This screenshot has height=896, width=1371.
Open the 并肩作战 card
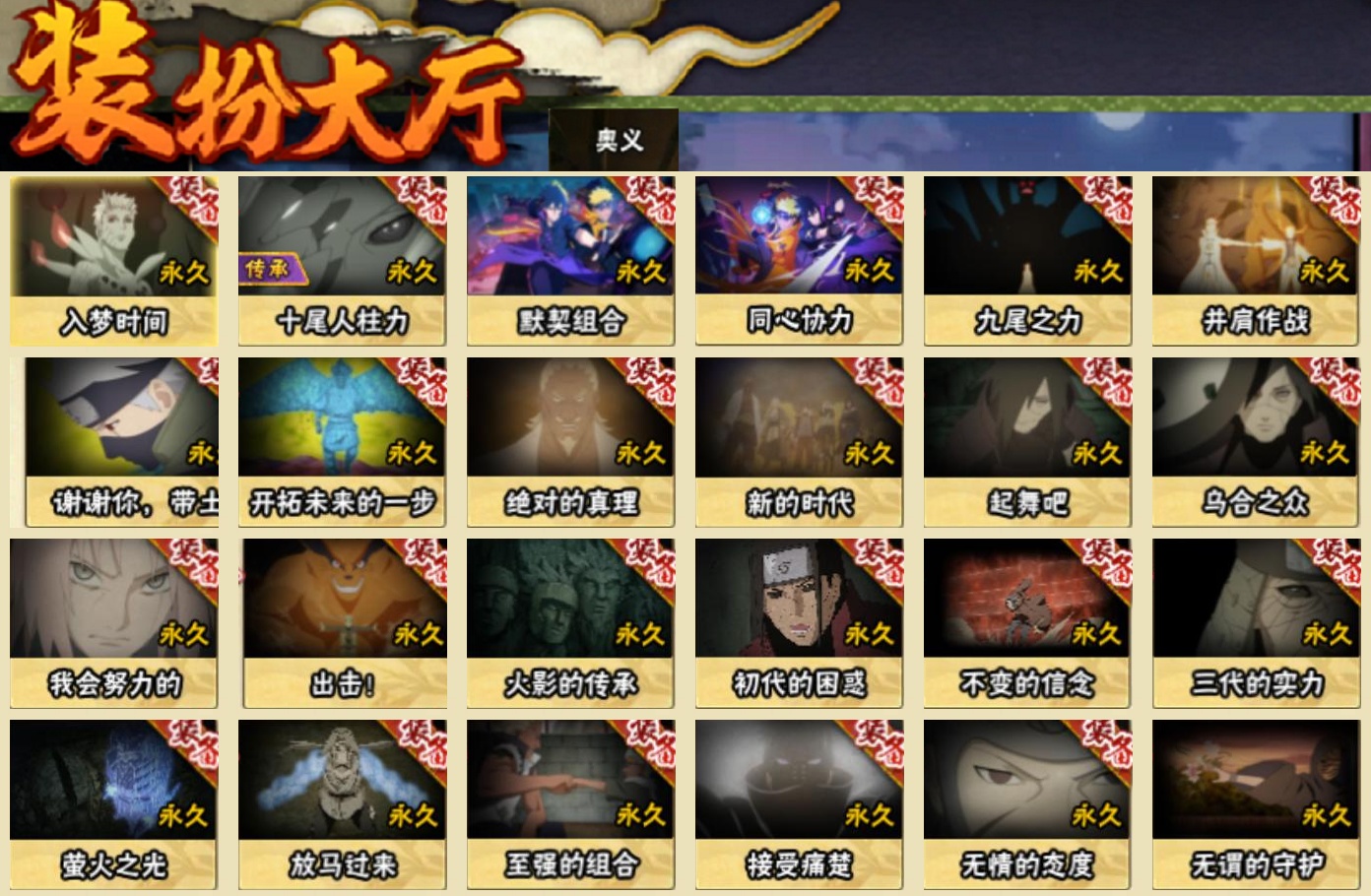pyautogui.click(x=1256, y=261)
